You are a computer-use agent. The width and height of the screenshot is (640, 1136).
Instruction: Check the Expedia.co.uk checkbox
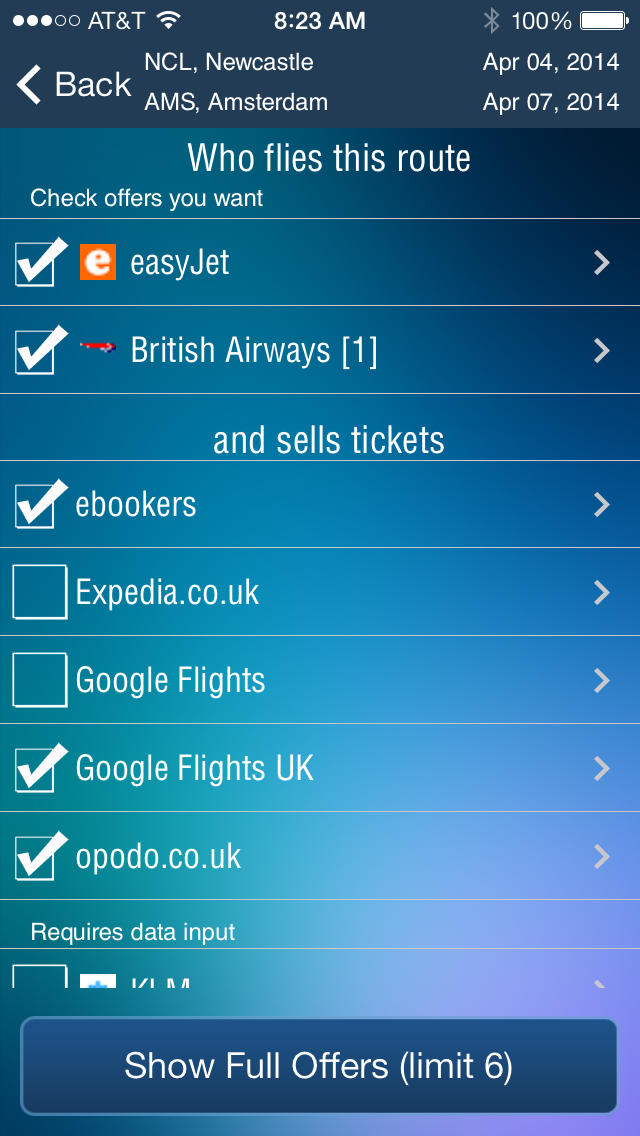[41, 592]
